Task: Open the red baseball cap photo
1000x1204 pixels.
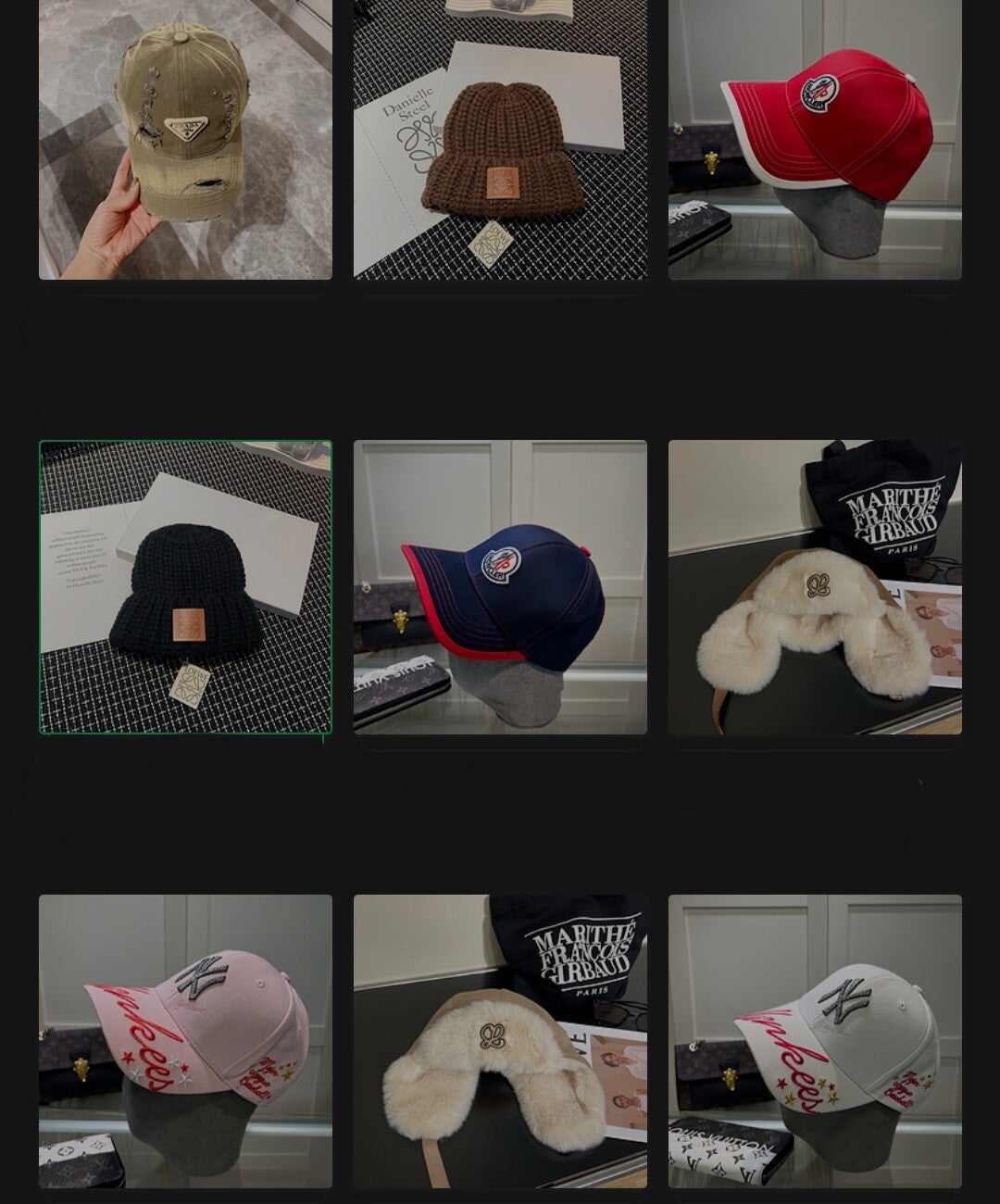Action: (815, 139)
